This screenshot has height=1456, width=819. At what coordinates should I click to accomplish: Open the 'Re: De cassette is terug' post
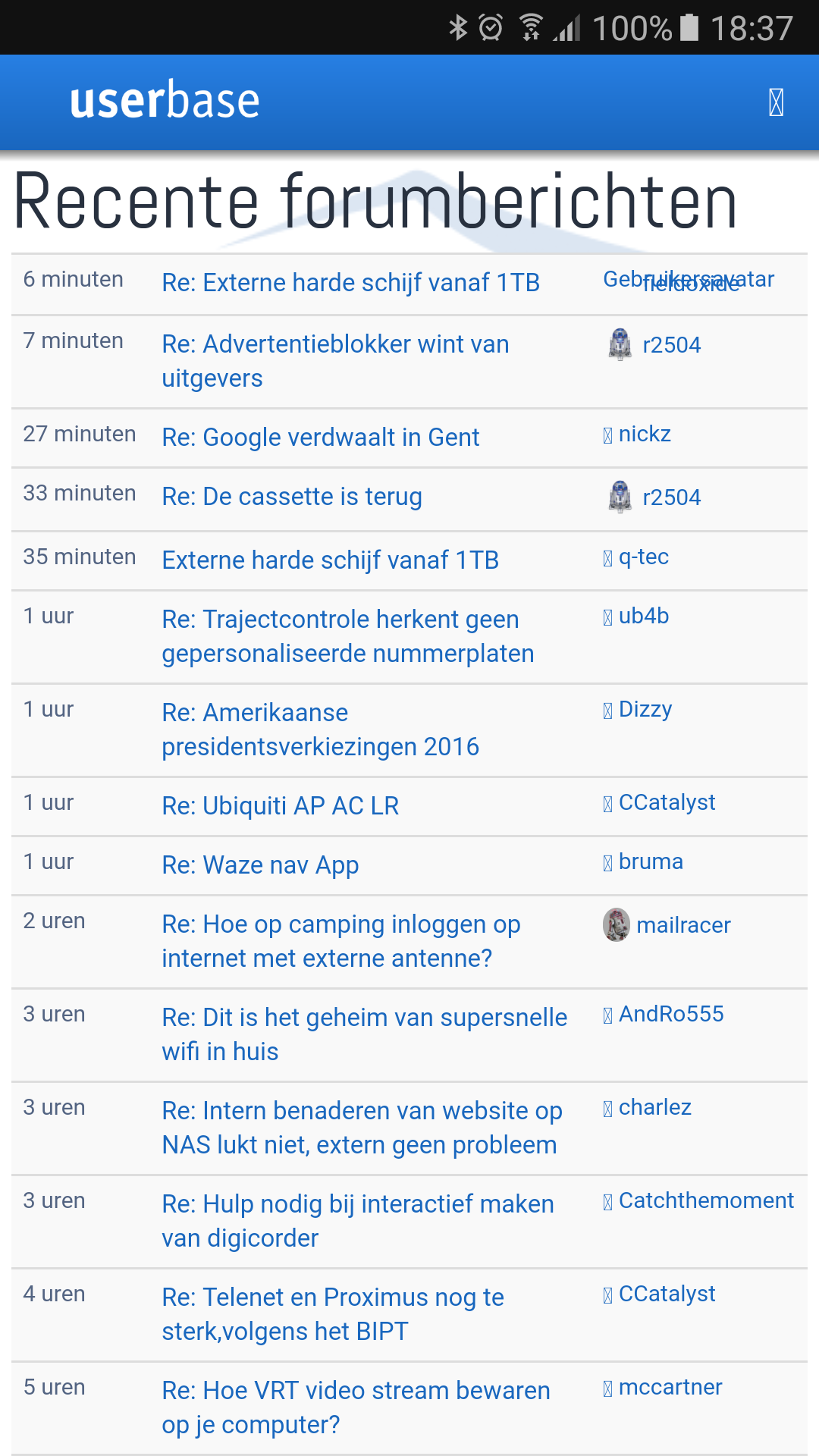(x=292, y=497)
